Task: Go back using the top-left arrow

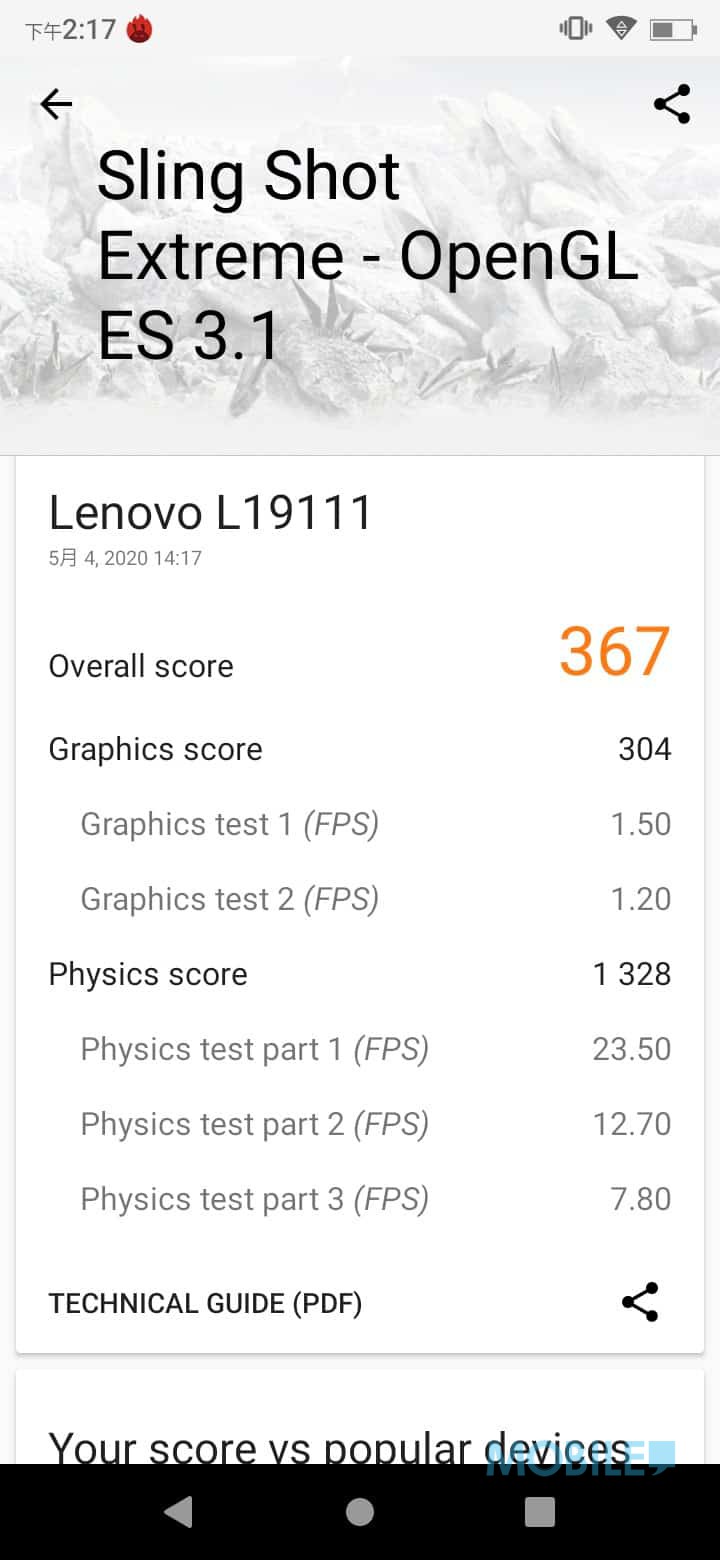Action: pos(56,104)
